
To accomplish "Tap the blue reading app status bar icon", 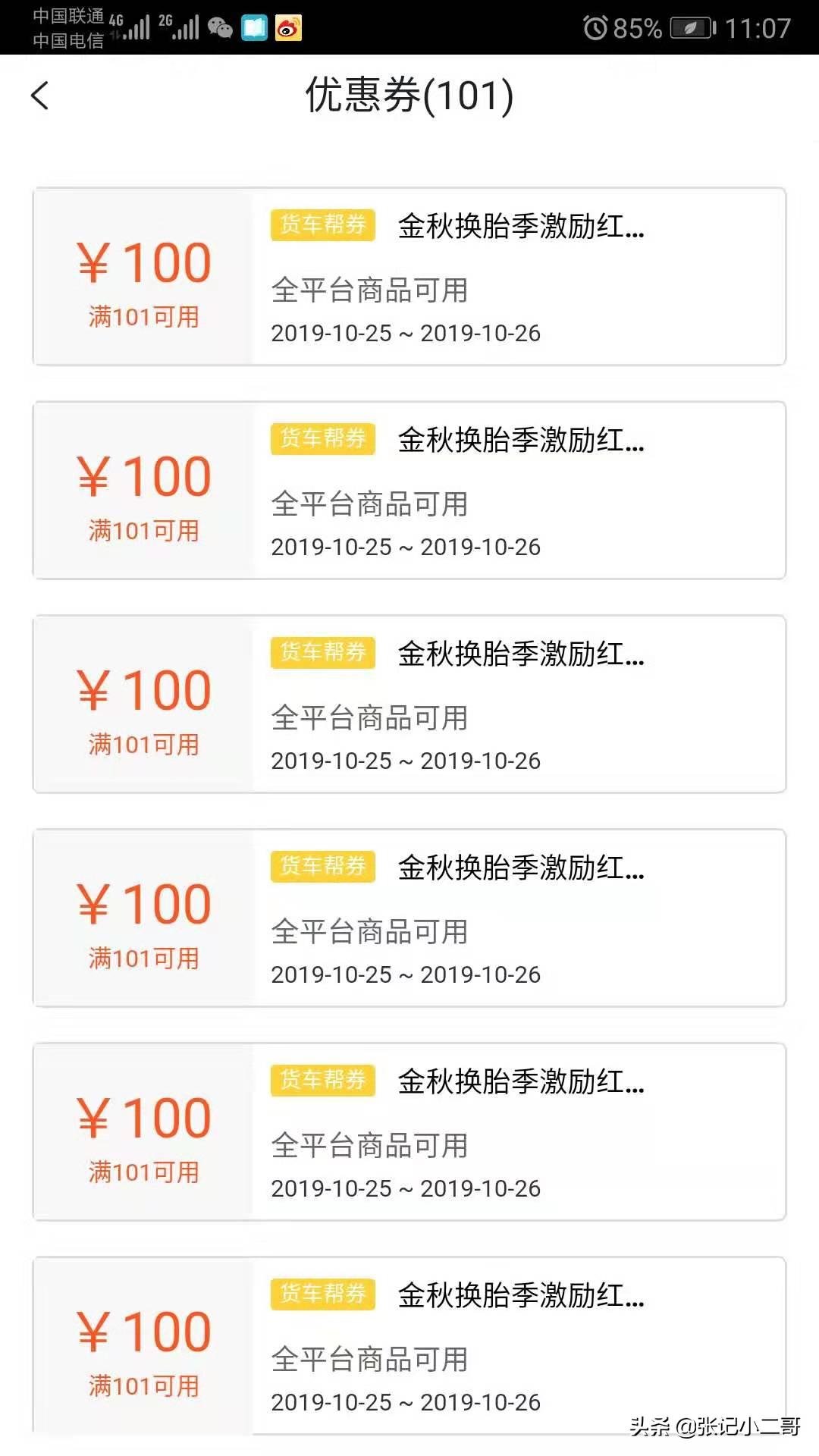I will tap(256, 27).
